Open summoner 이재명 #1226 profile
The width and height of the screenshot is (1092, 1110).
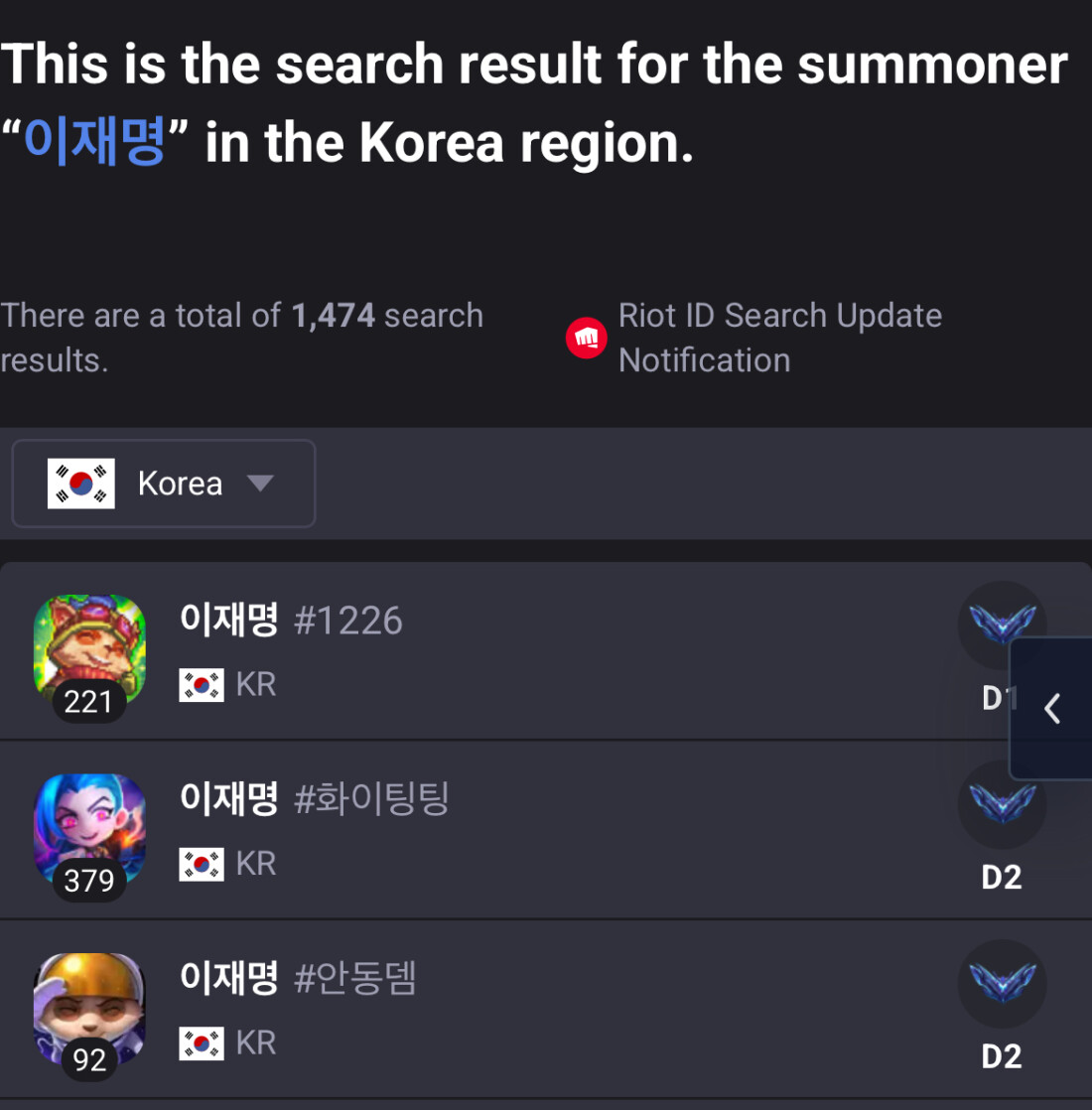pos(291,622)
